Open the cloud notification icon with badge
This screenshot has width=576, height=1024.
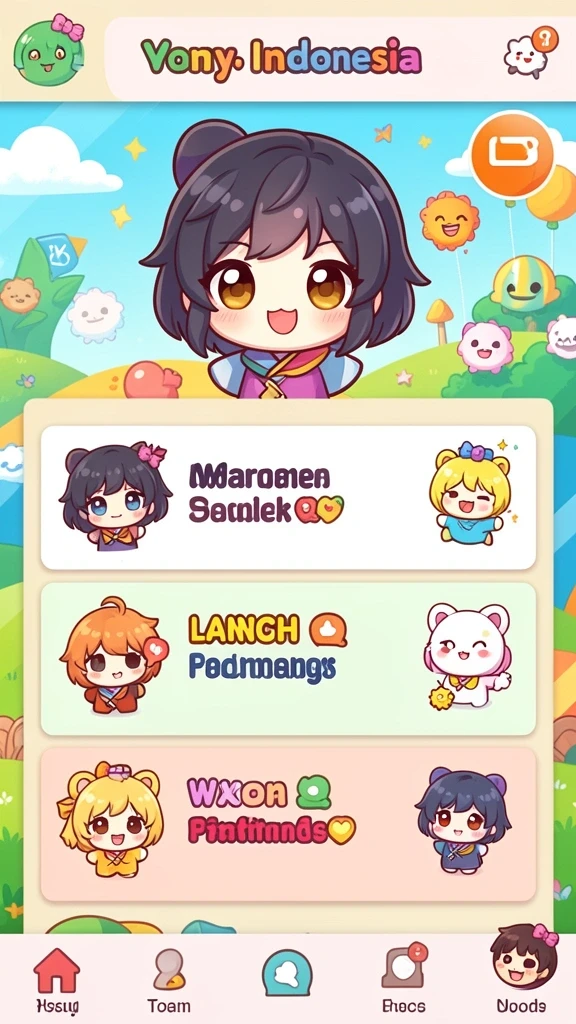pyautogui.click(x=530, y=52)
